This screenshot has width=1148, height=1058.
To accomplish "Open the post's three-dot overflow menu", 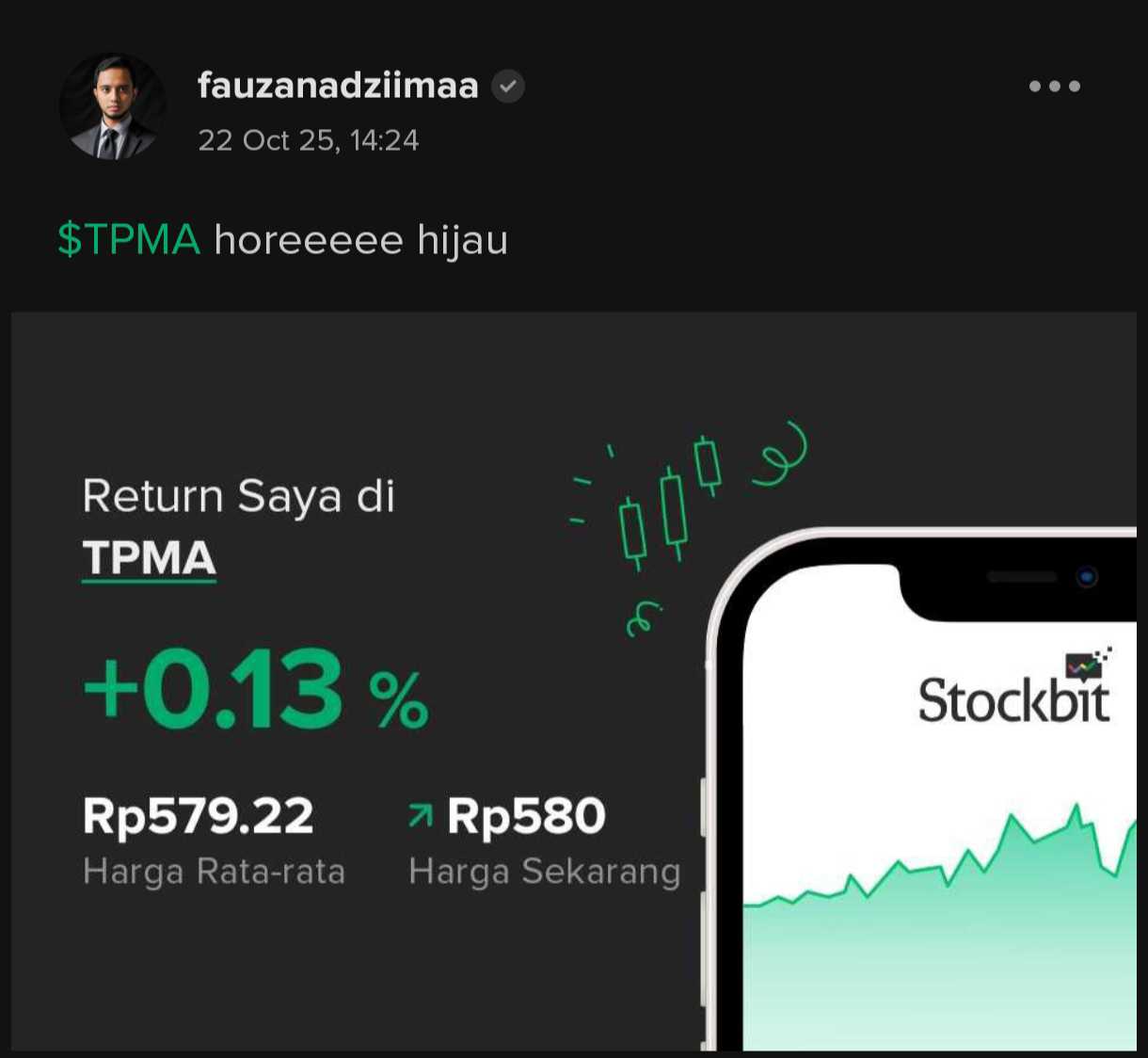I will click(1054, 87).
